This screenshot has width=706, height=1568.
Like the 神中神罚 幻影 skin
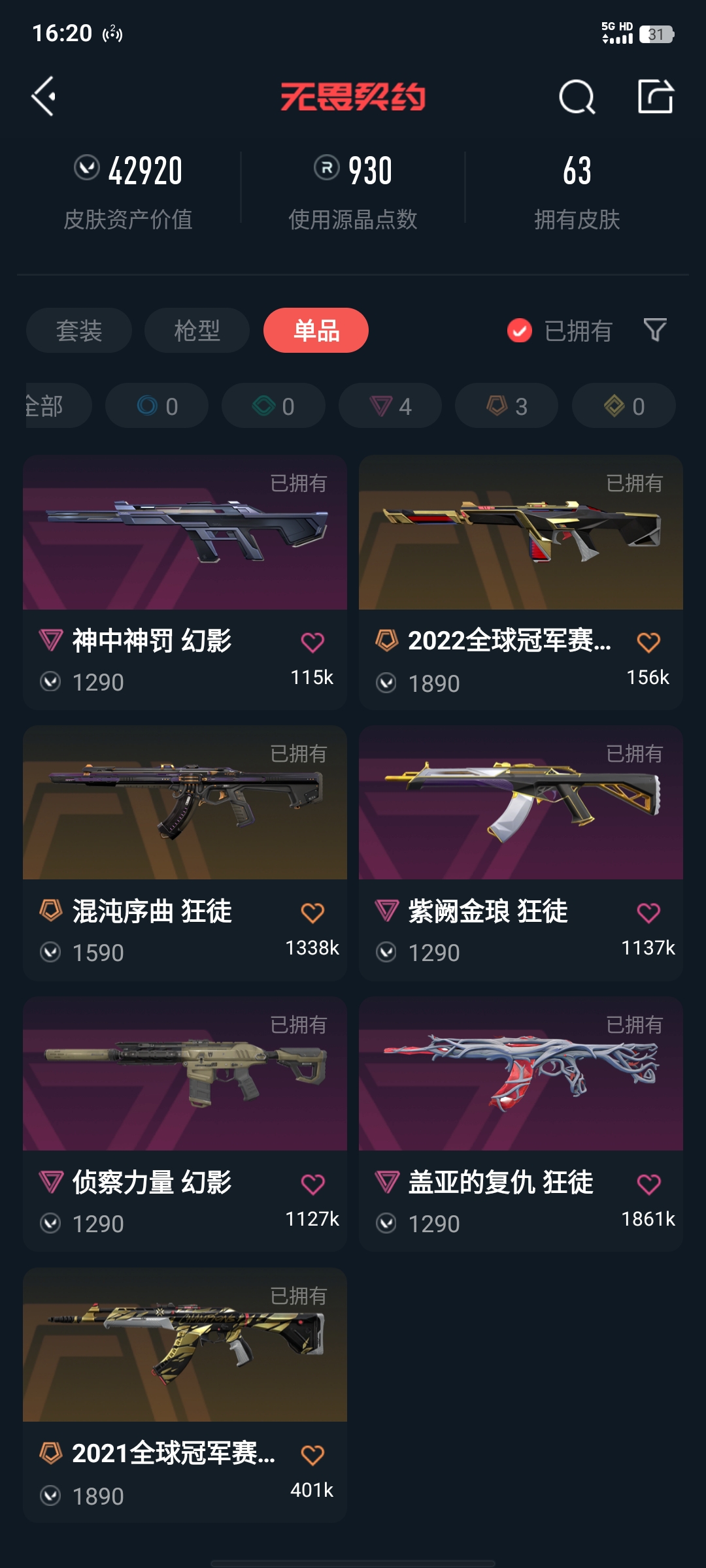tap(312, 642)
